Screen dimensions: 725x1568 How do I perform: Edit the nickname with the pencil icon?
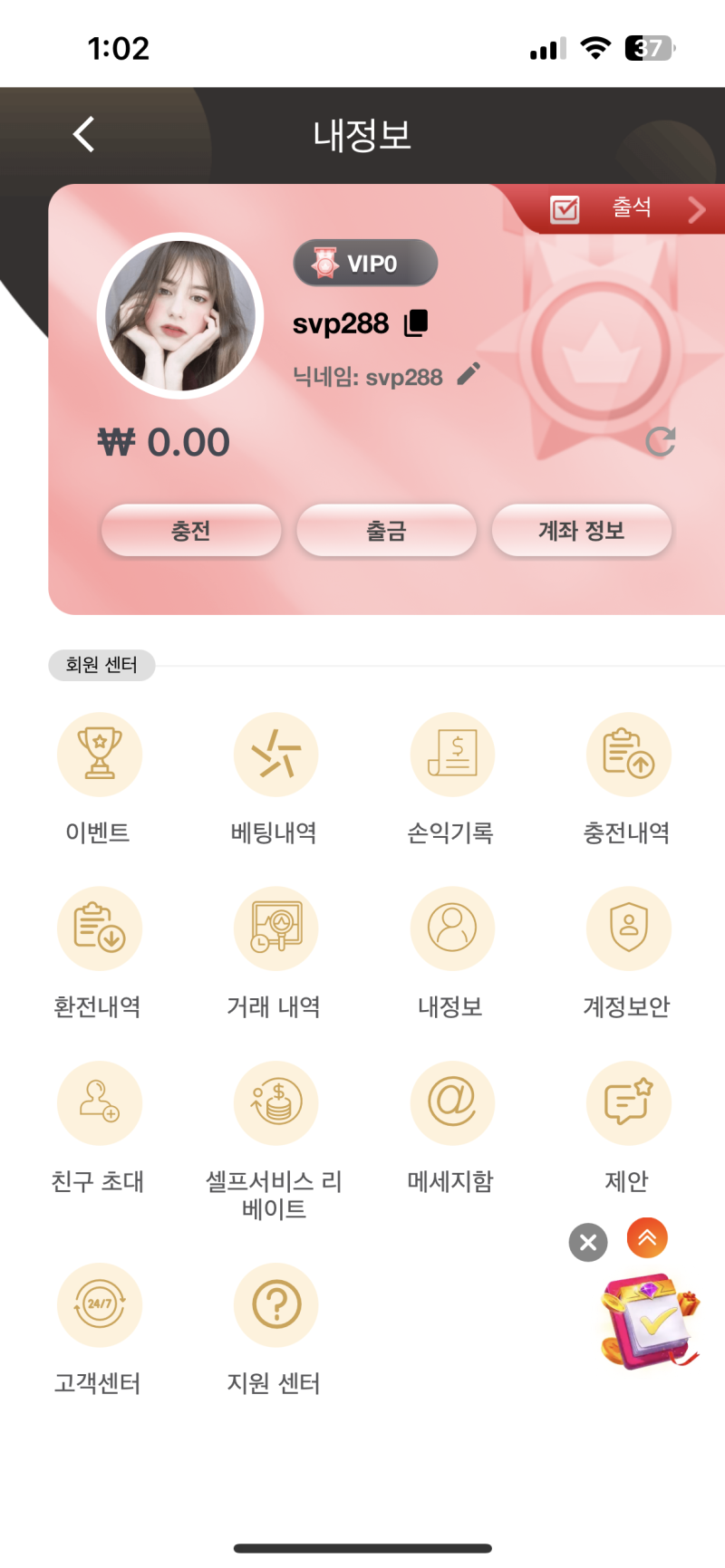pos(469,374)
